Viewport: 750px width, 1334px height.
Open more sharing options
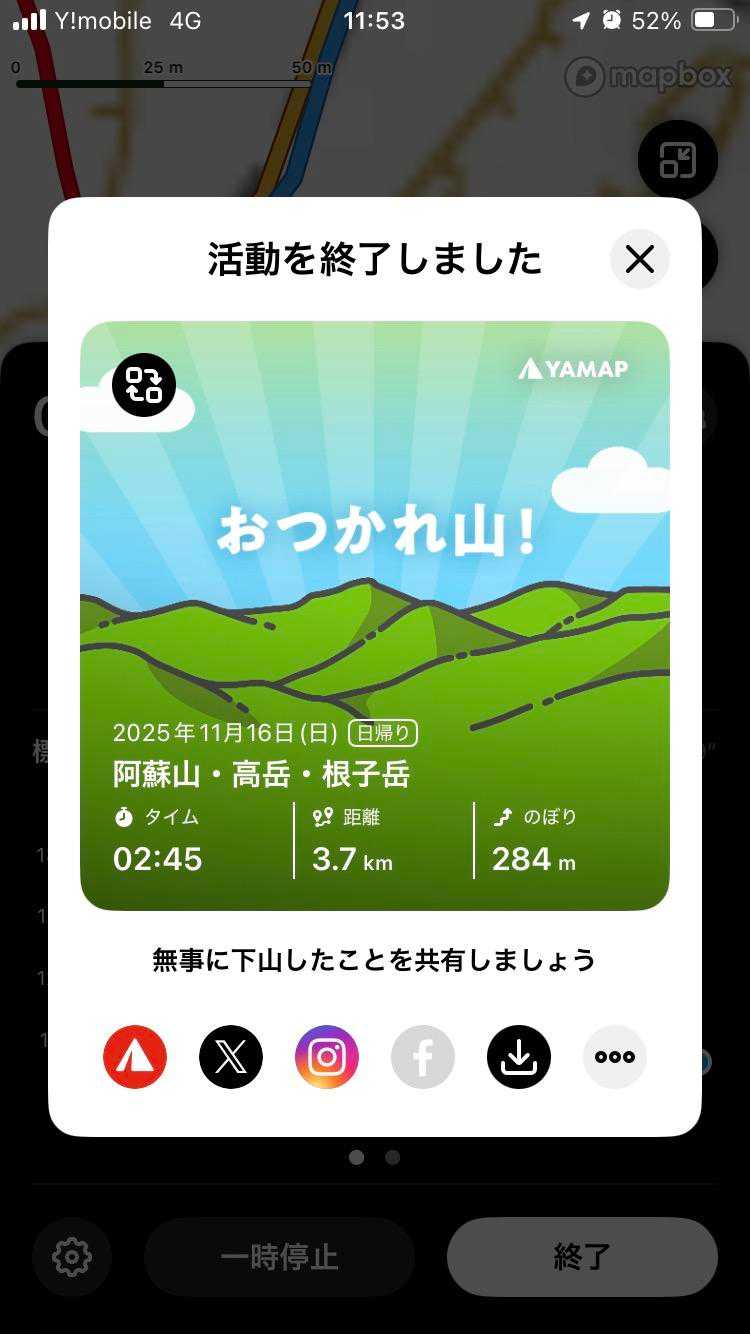point(615,1057)
